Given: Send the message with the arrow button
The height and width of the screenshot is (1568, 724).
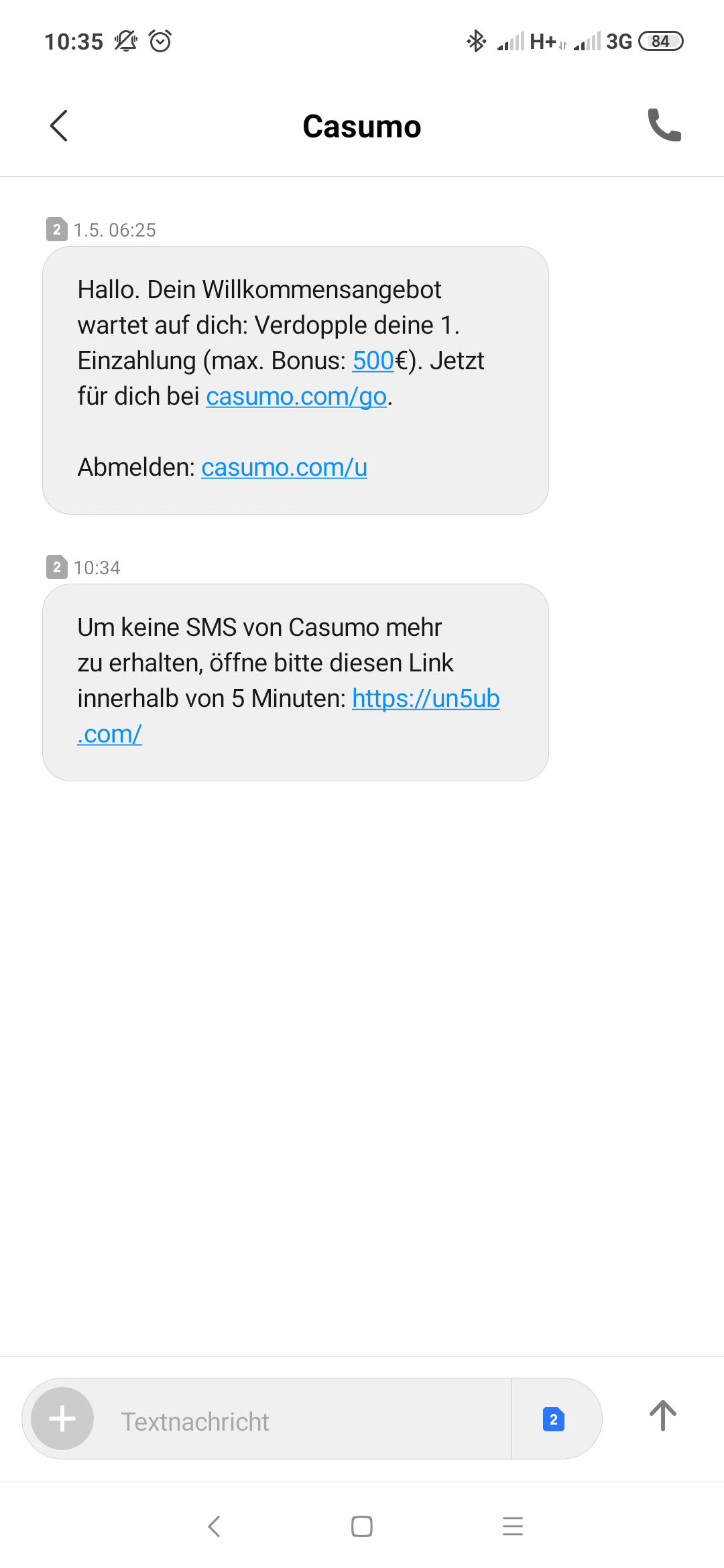Looking at the screenshot, I should [x=662, y=1416].
